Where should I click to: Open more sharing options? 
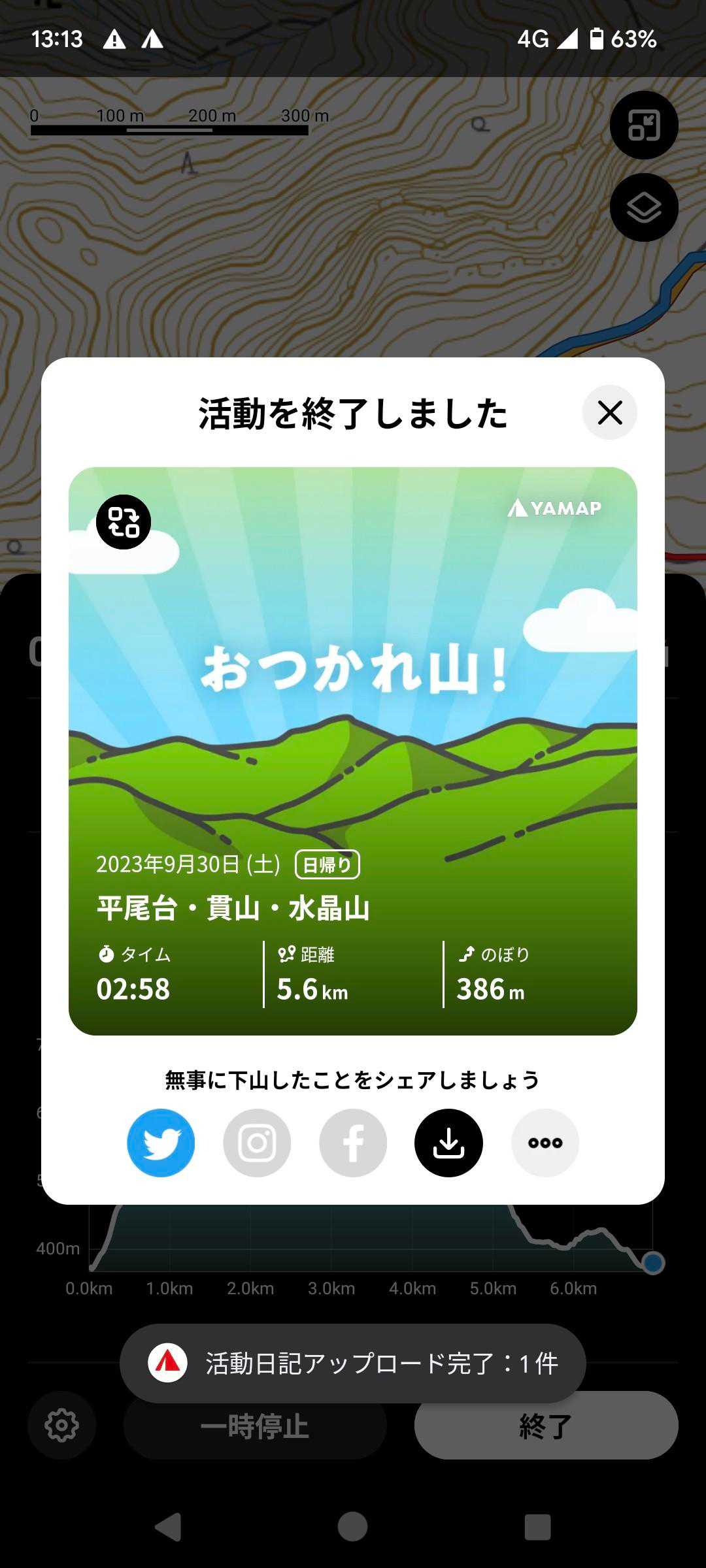tap(545, 1143)
